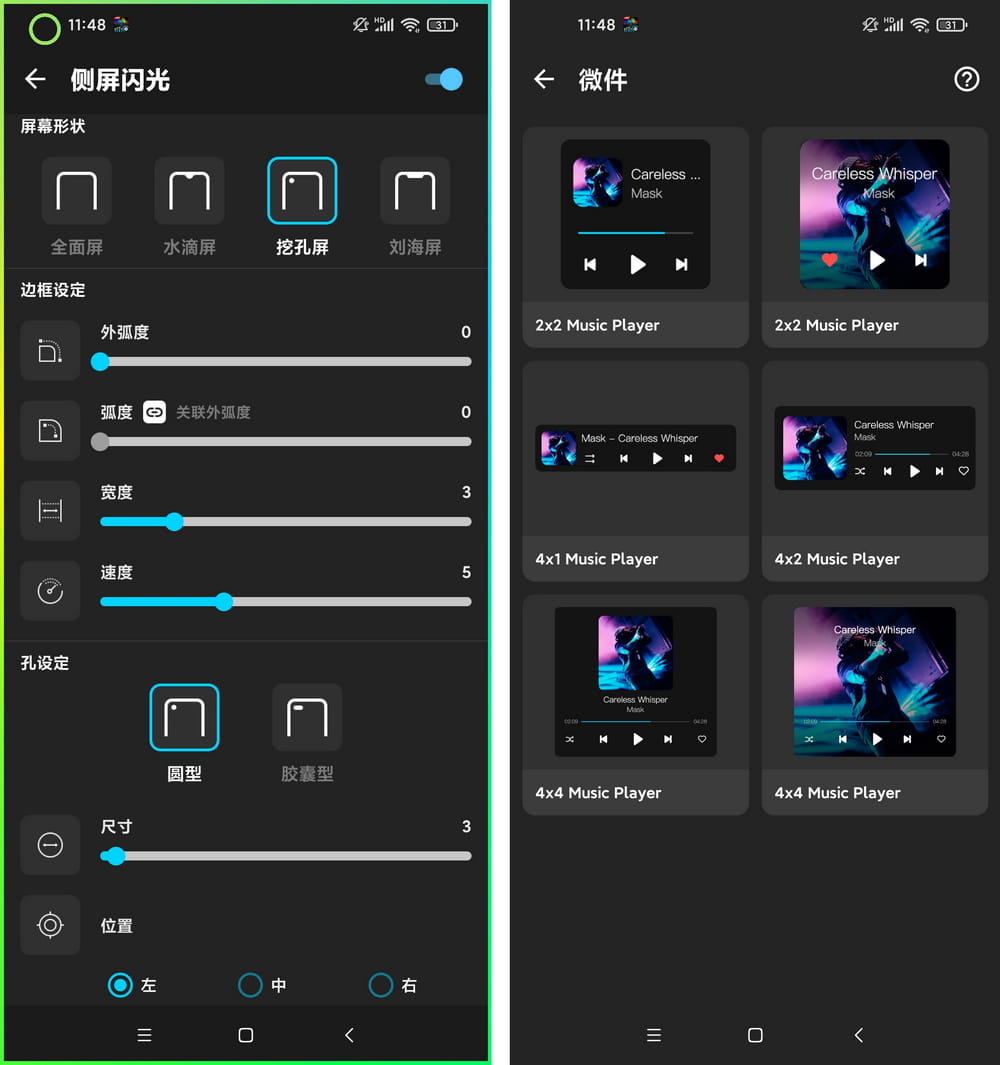Screen dimensions: 1000x1065
Task: Go back from the 侧屏闪光 screen
Action: 36,79
